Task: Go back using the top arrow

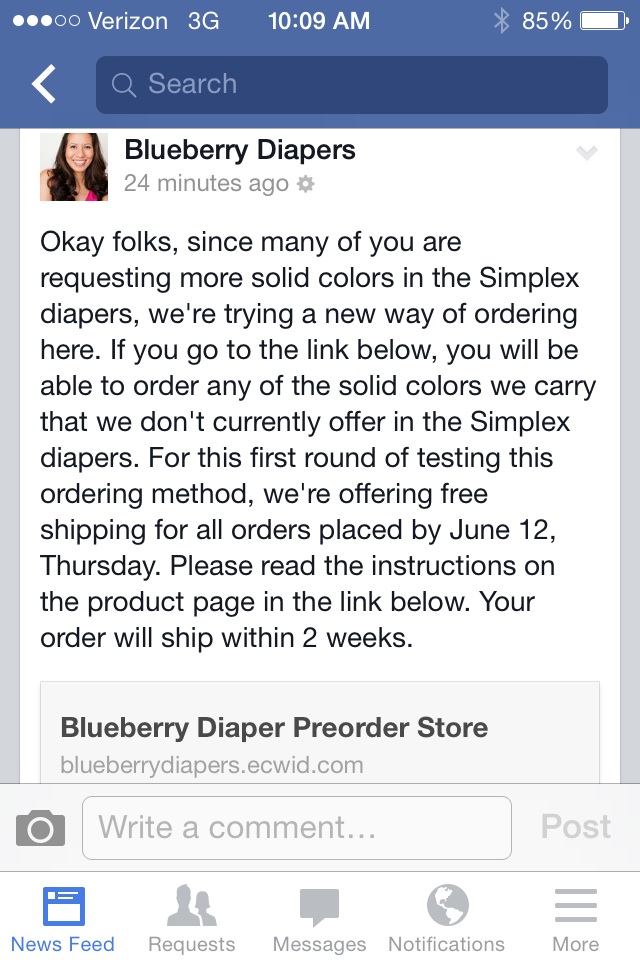Action: (x=44, y=85)
